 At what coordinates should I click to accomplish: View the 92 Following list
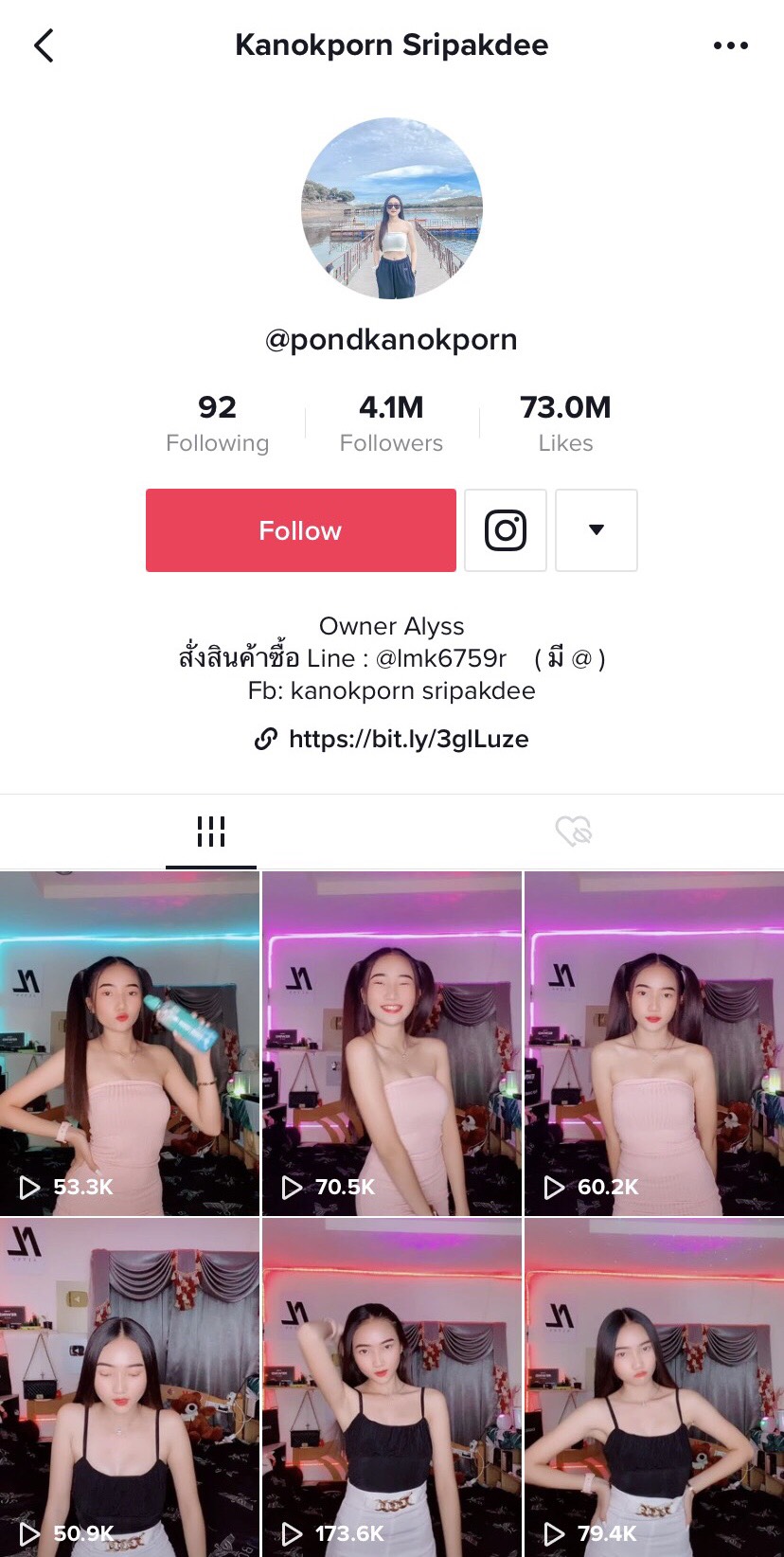tap(217, 423)
